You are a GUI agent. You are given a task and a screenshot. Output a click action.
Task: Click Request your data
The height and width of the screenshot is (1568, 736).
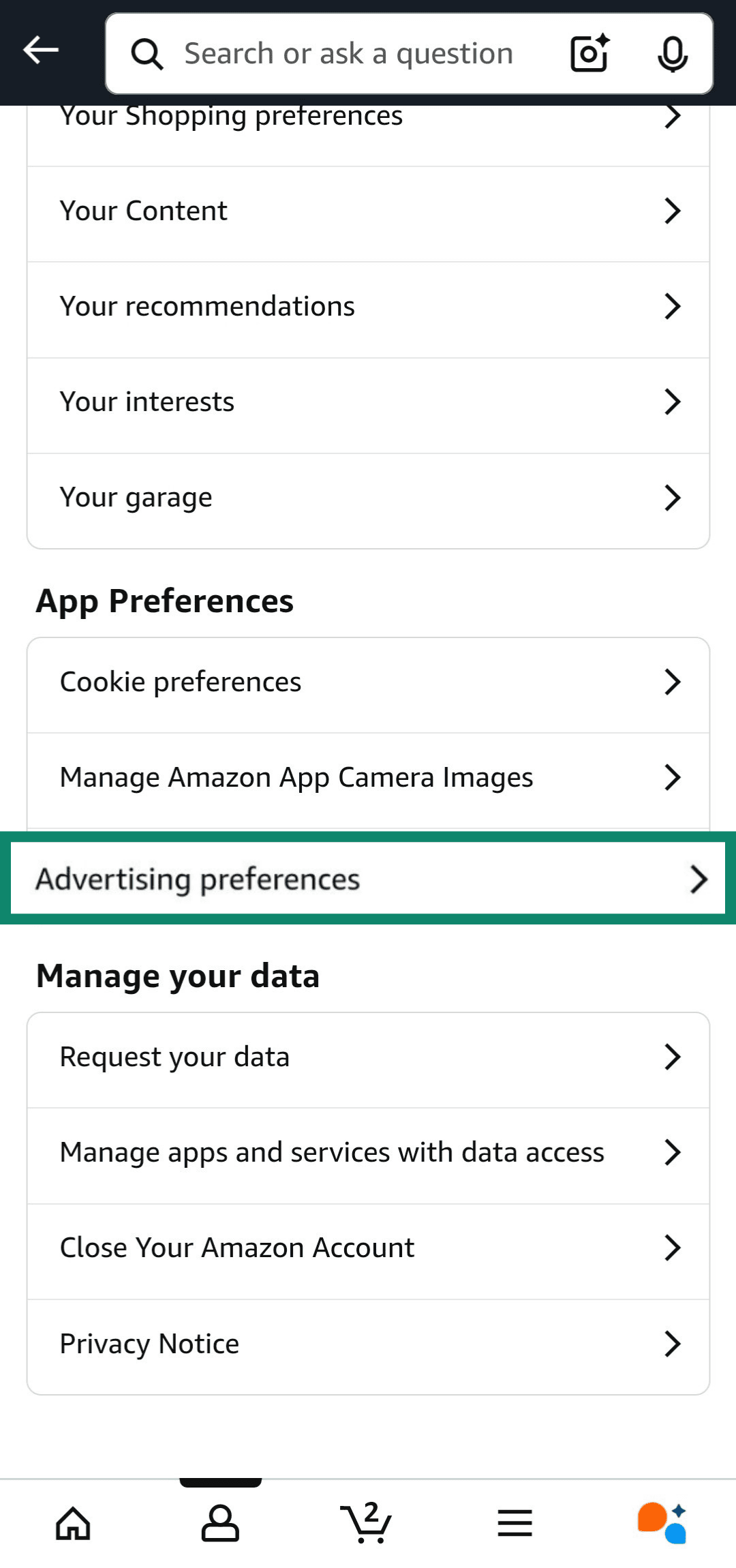click(x=368, y=1057)
